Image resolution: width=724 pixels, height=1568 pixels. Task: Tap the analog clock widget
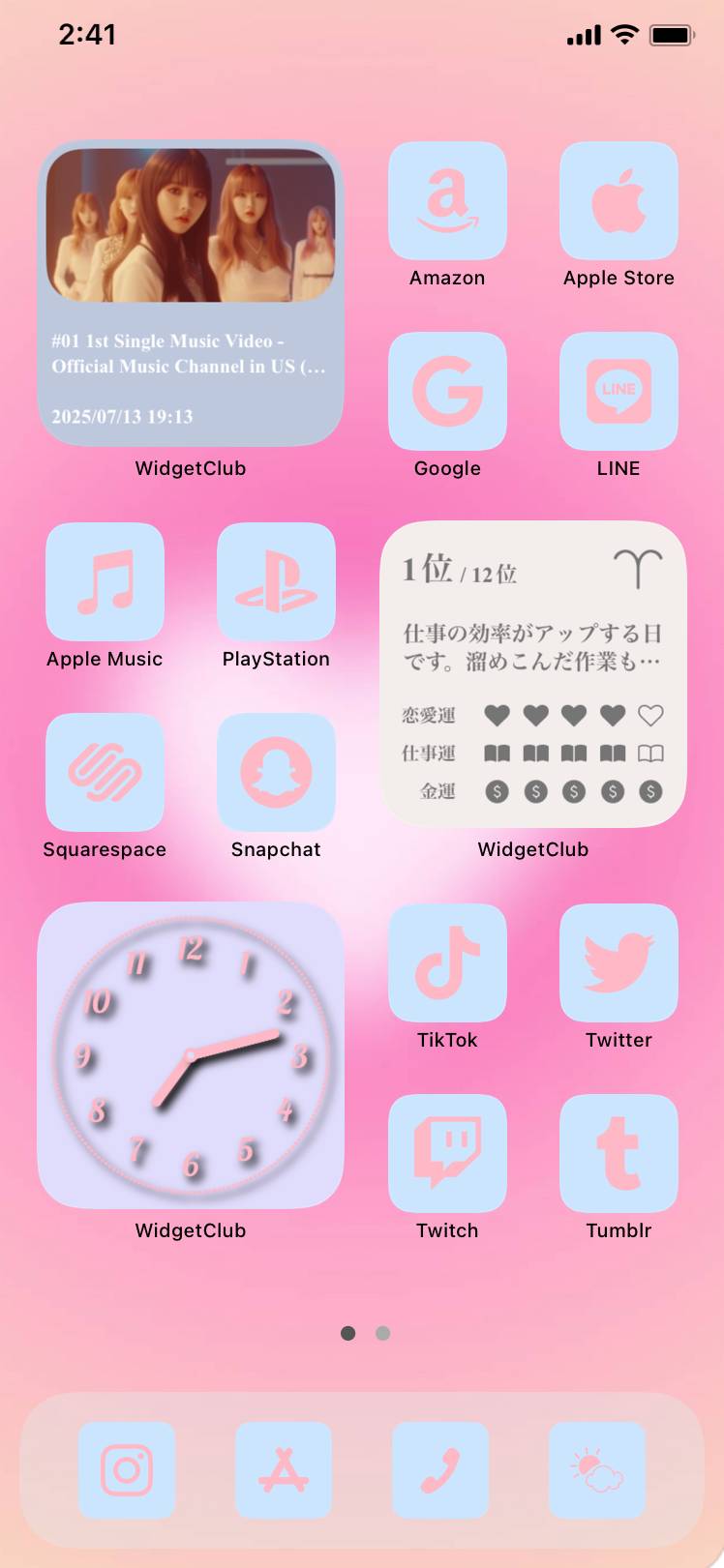tap(191, 1056)
